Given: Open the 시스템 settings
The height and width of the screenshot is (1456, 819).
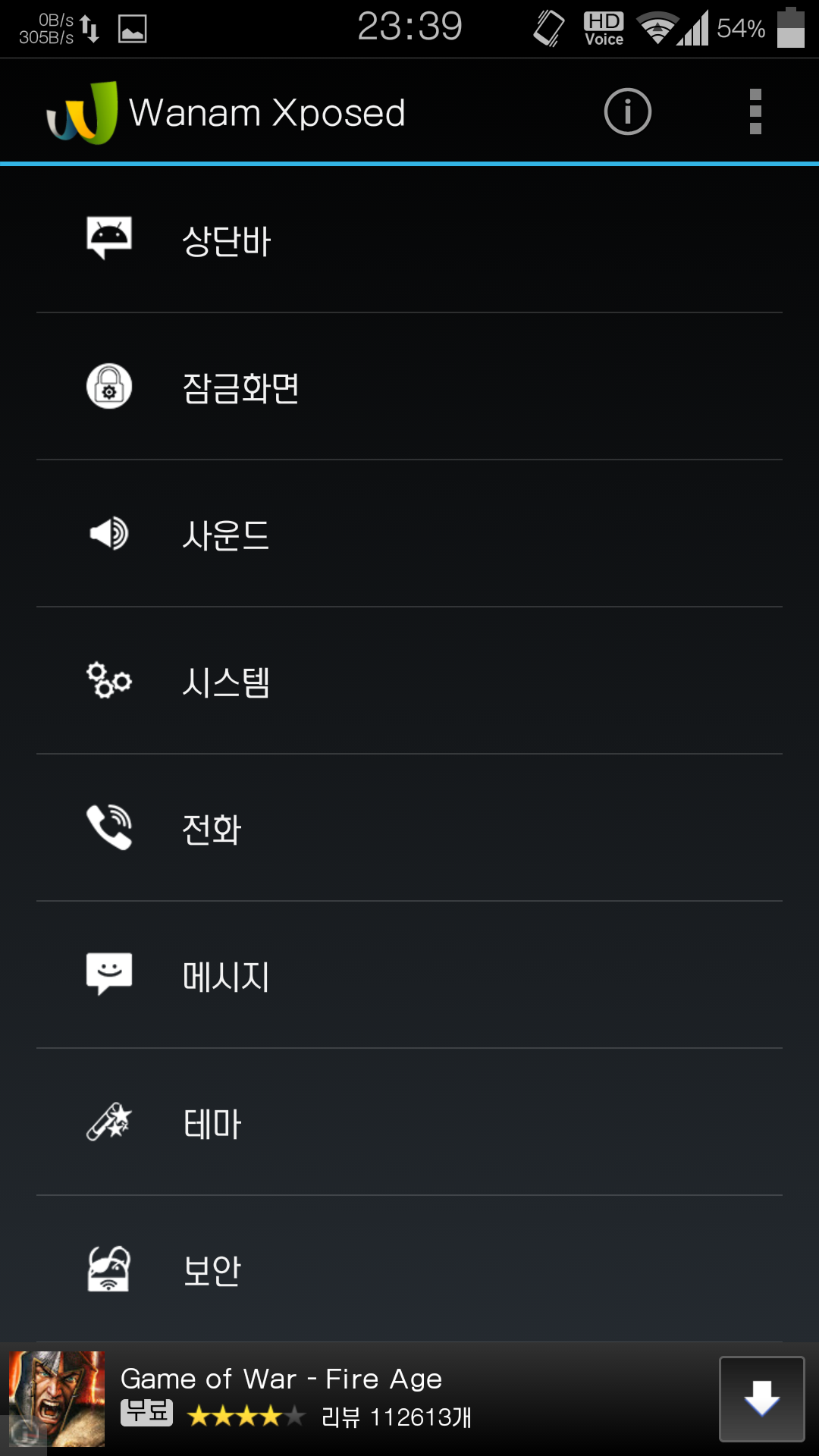Looking at the screenshot, I should (409, 681).
